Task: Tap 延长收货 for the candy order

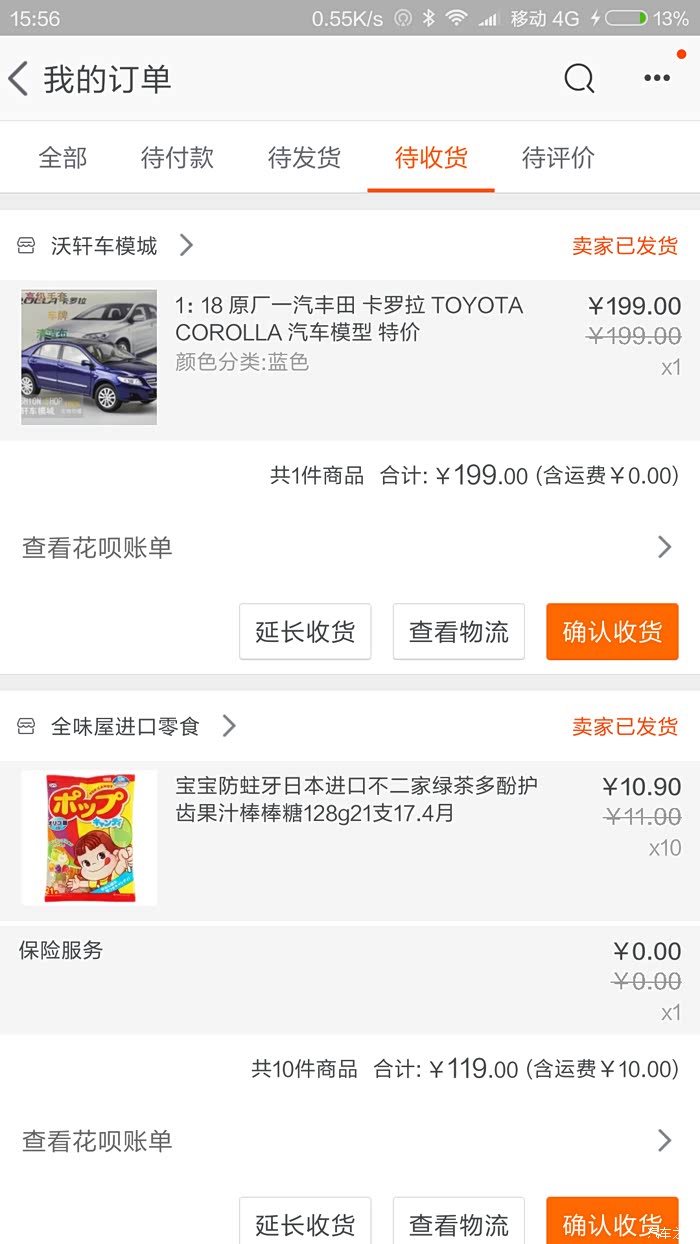Action: click(305, 1222)
